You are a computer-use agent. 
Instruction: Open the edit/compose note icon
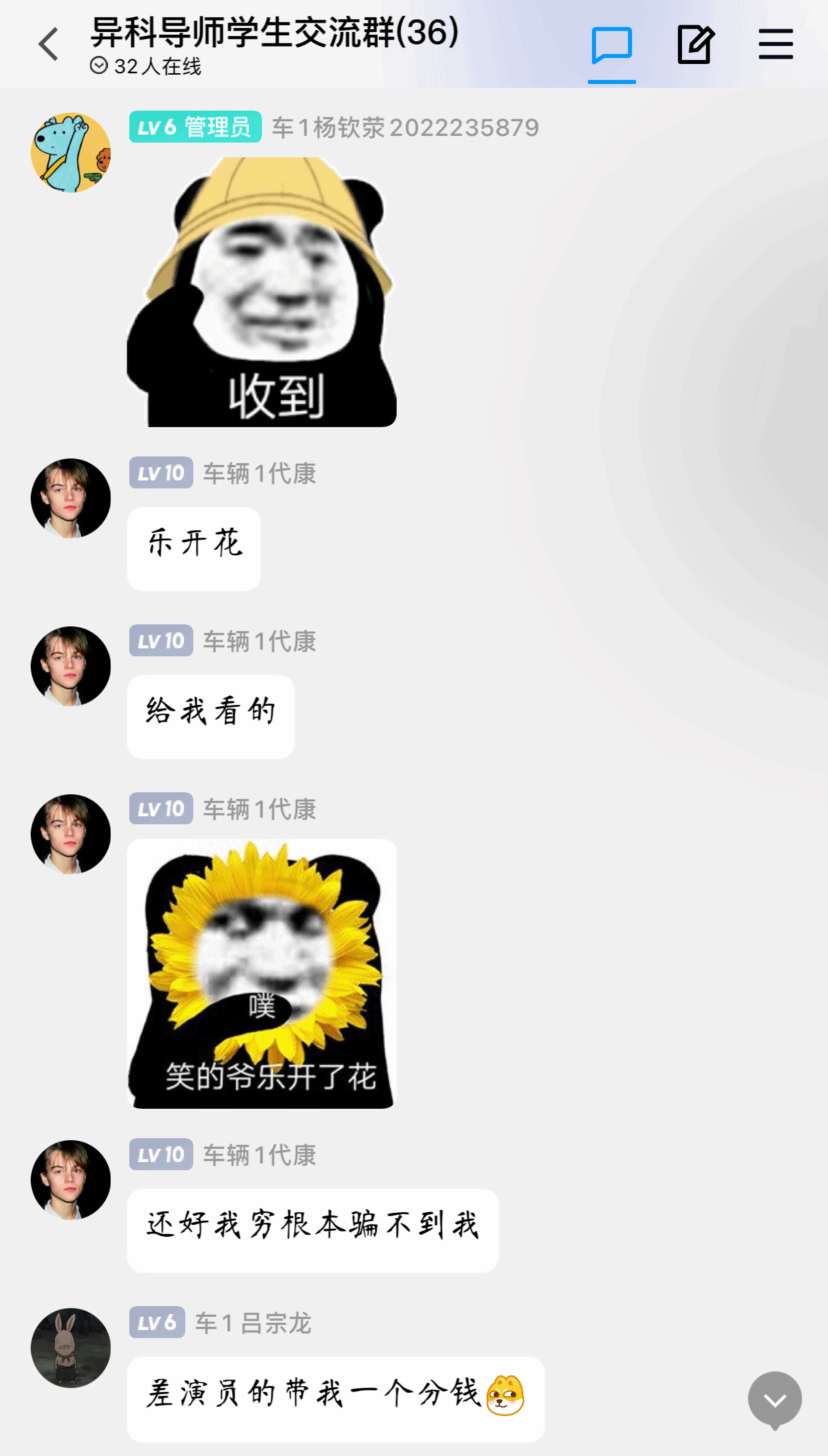(695, 45)
